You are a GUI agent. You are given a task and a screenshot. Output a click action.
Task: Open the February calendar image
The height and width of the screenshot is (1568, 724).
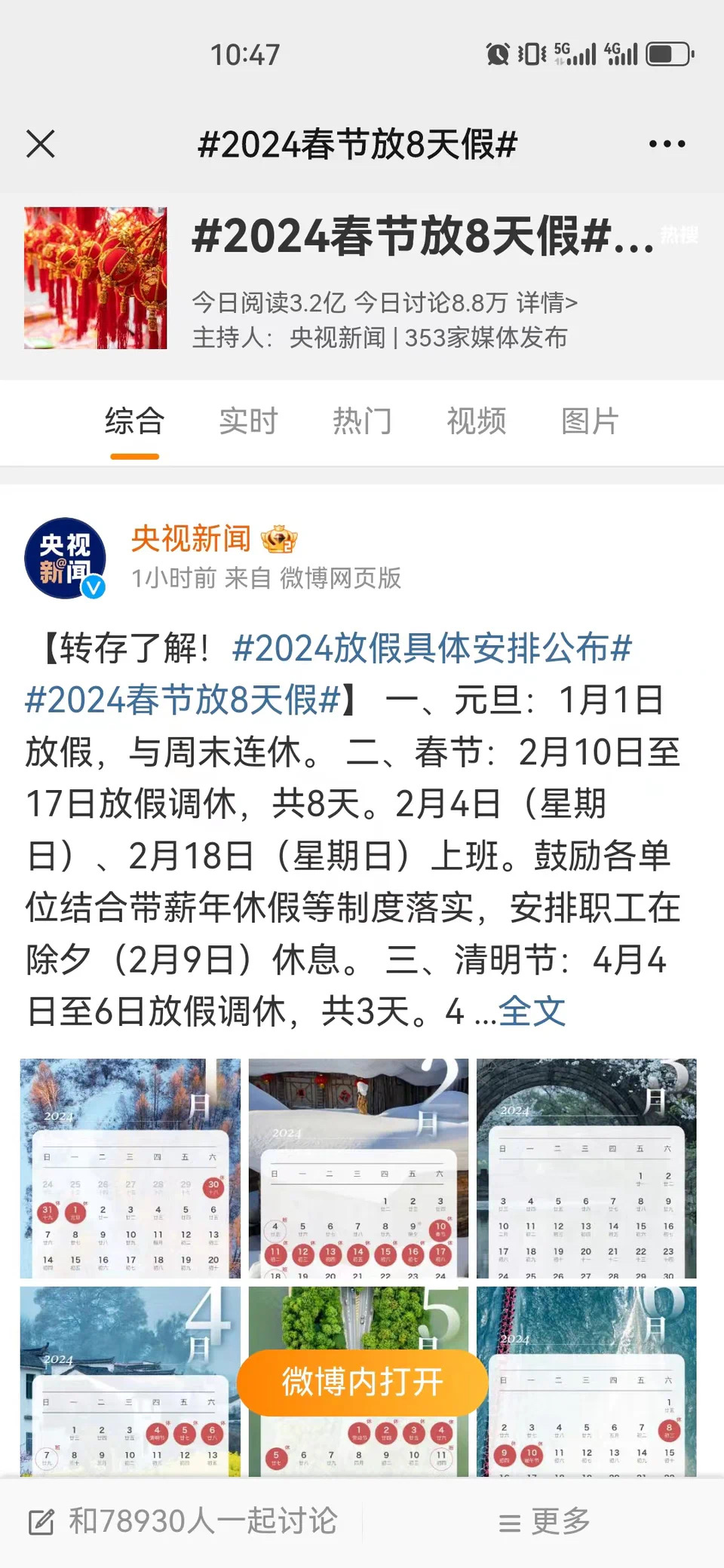tap(358, 1168)
